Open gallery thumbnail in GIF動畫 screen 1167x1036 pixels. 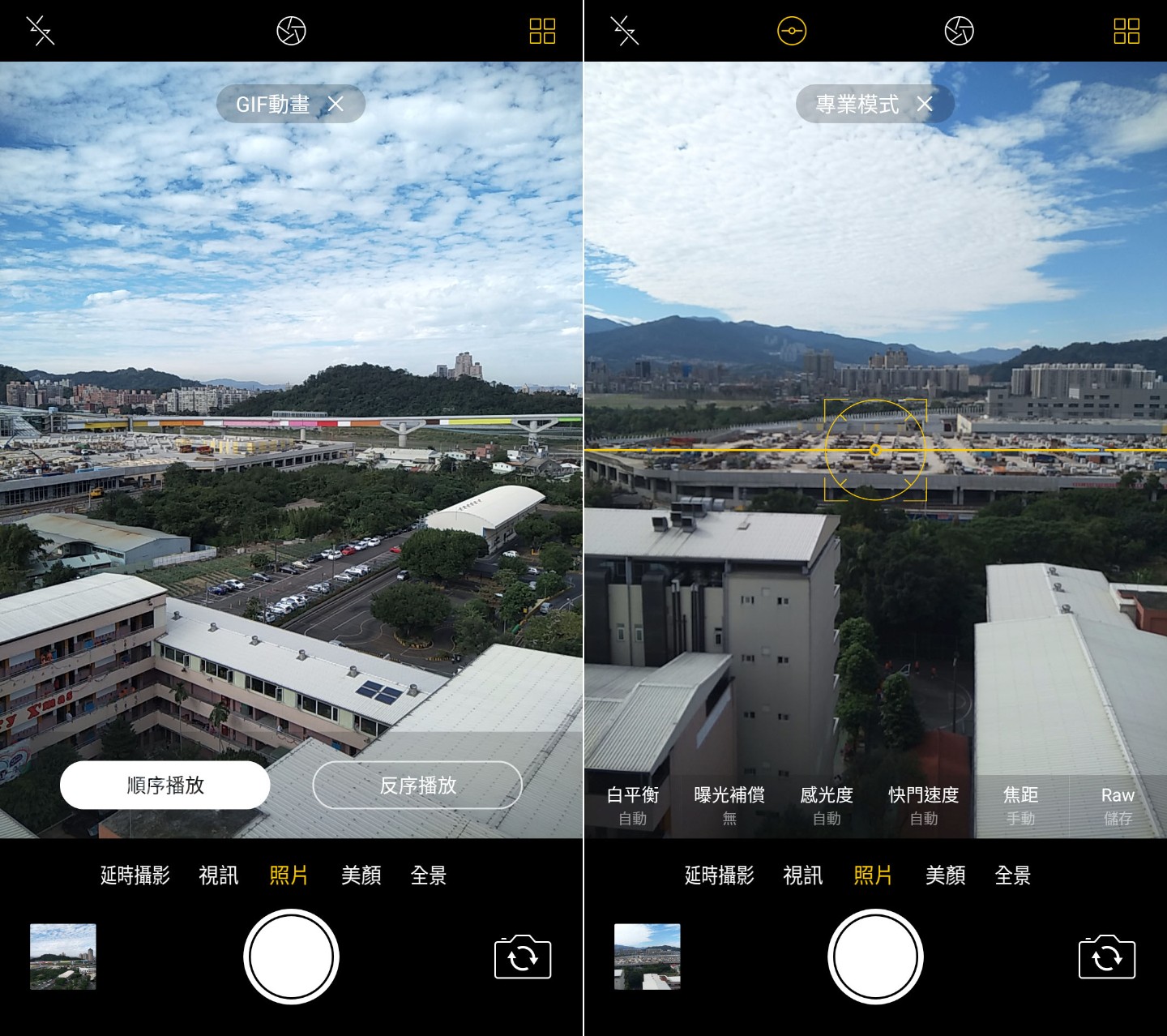point(63,957)
